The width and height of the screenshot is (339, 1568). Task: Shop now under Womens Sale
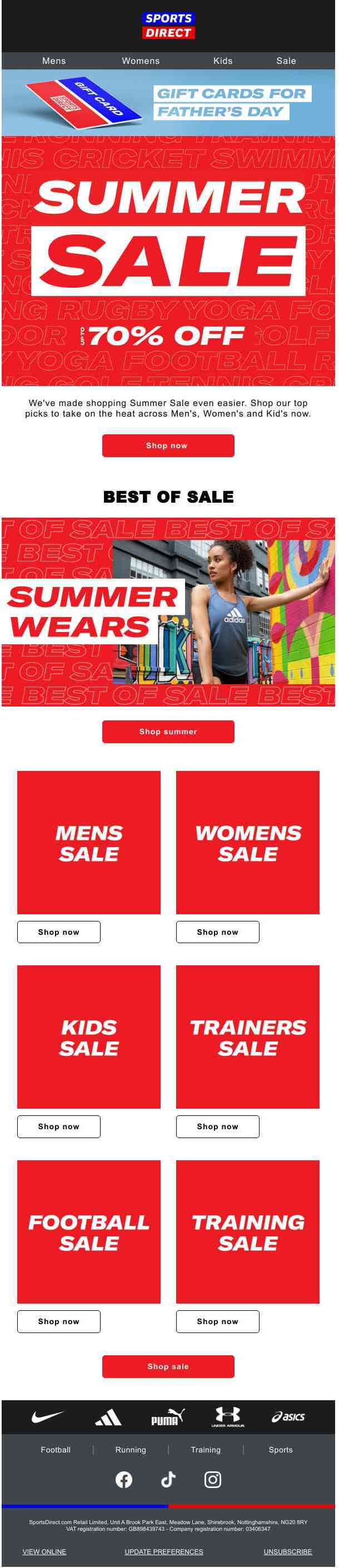tap(217, 932)
